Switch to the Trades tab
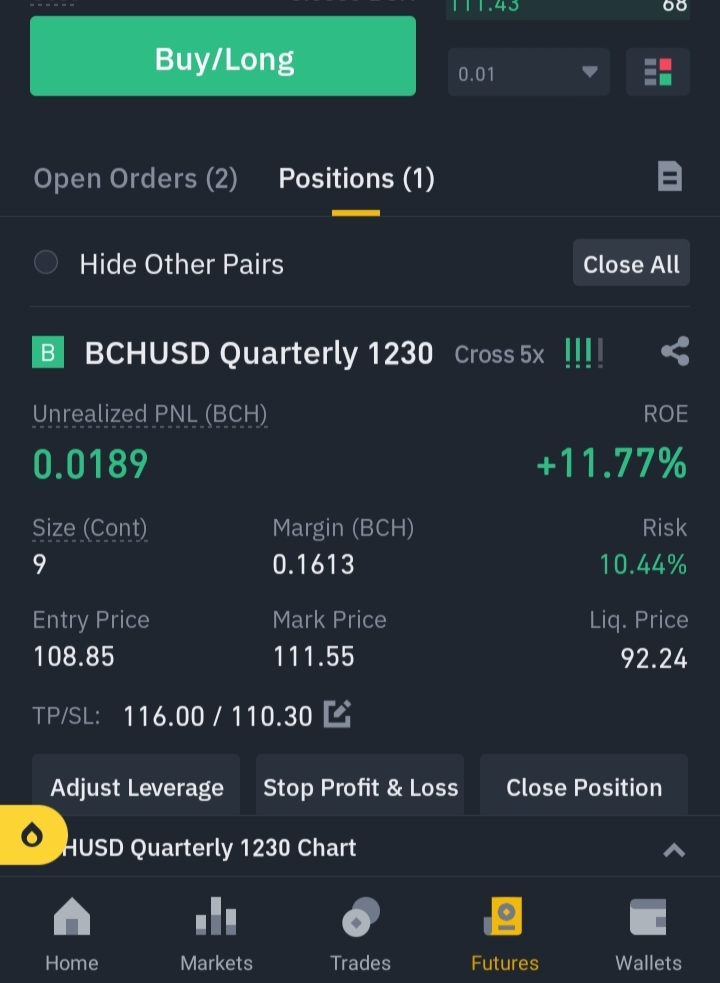720x983 pixels. pyautogui.click(x=360, y=934)
